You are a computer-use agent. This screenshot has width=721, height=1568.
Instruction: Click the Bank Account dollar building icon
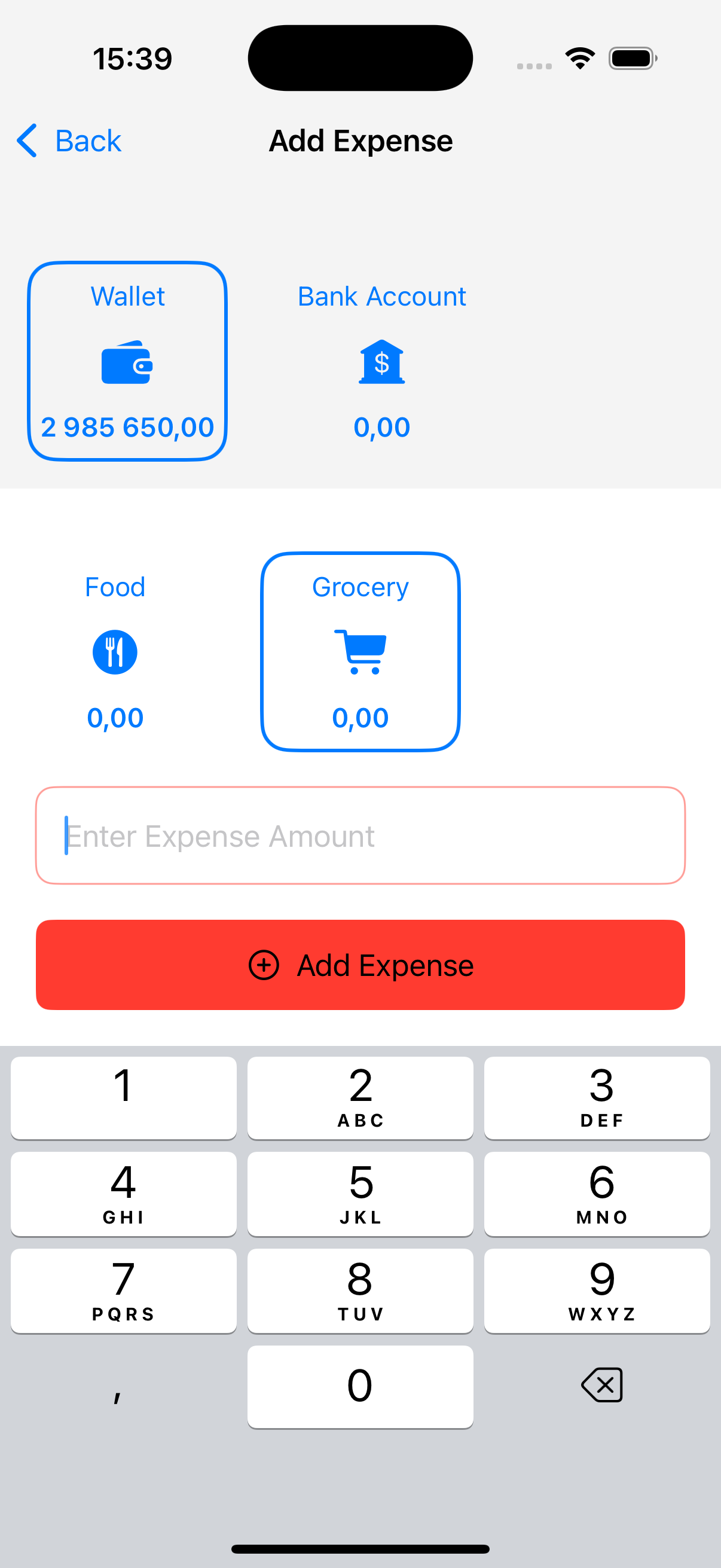coord(381,363)
